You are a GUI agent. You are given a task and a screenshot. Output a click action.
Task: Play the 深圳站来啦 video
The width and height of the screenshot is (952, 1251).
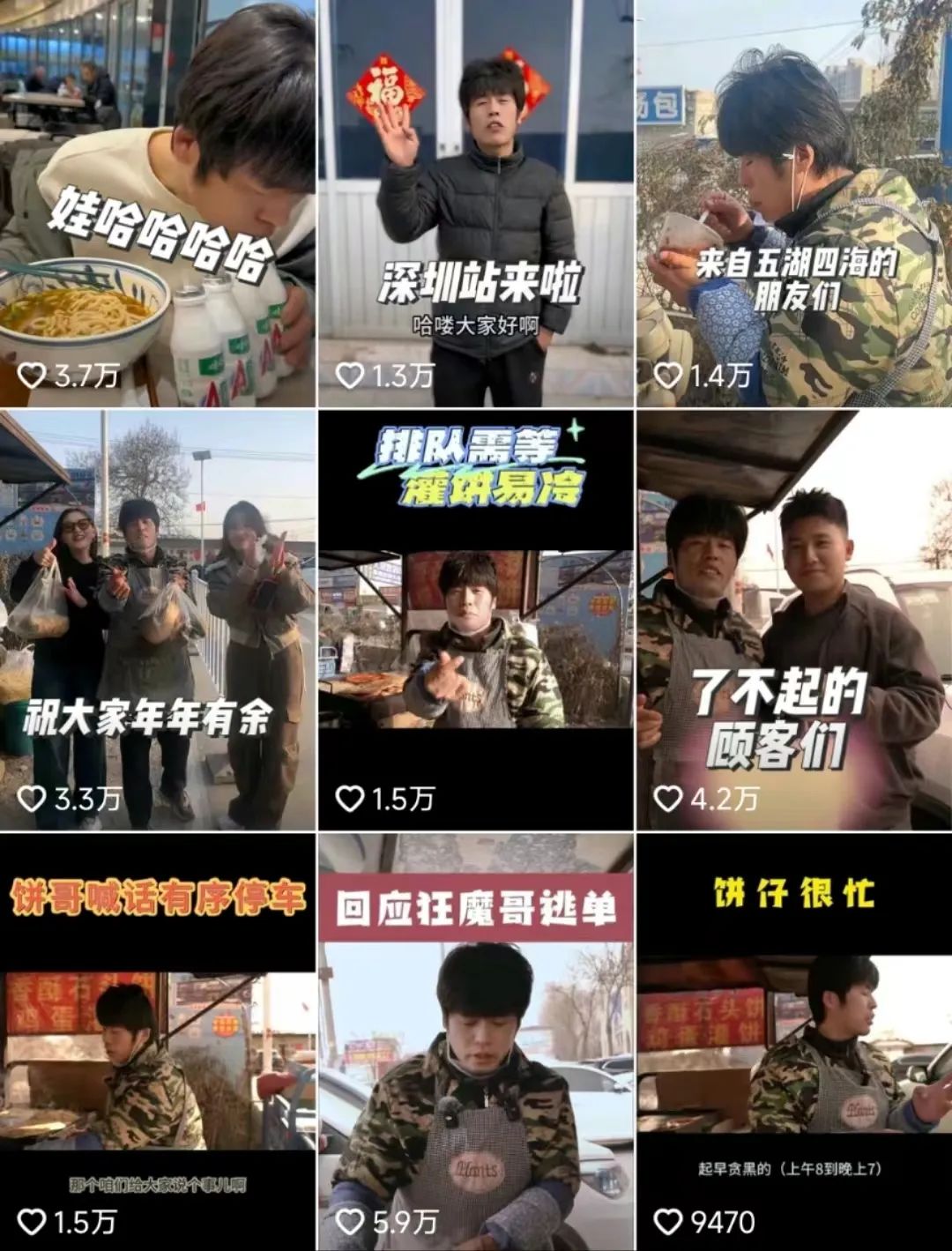(x=475, y=203)
